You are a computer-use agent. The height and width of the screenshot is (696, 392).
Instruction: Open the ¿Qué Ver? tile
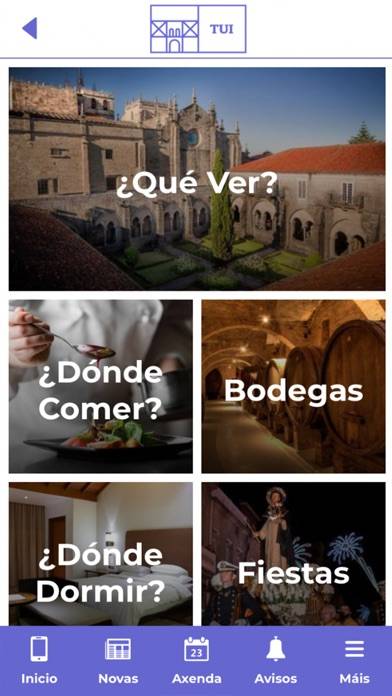coord(197,179)
